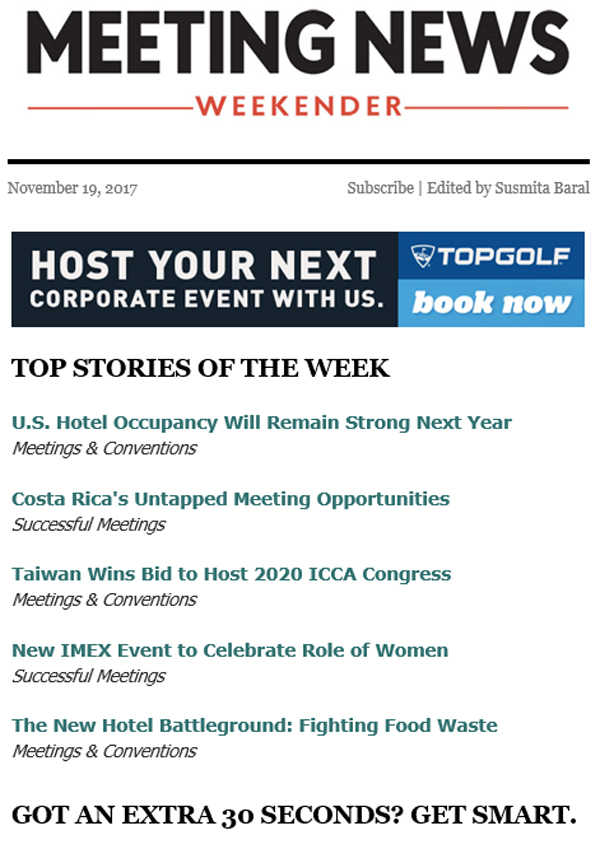Open Costa Rica's Untapped Meeting Opportunities story
Viewport: 600px width, 849px height.
click(230, 499)
